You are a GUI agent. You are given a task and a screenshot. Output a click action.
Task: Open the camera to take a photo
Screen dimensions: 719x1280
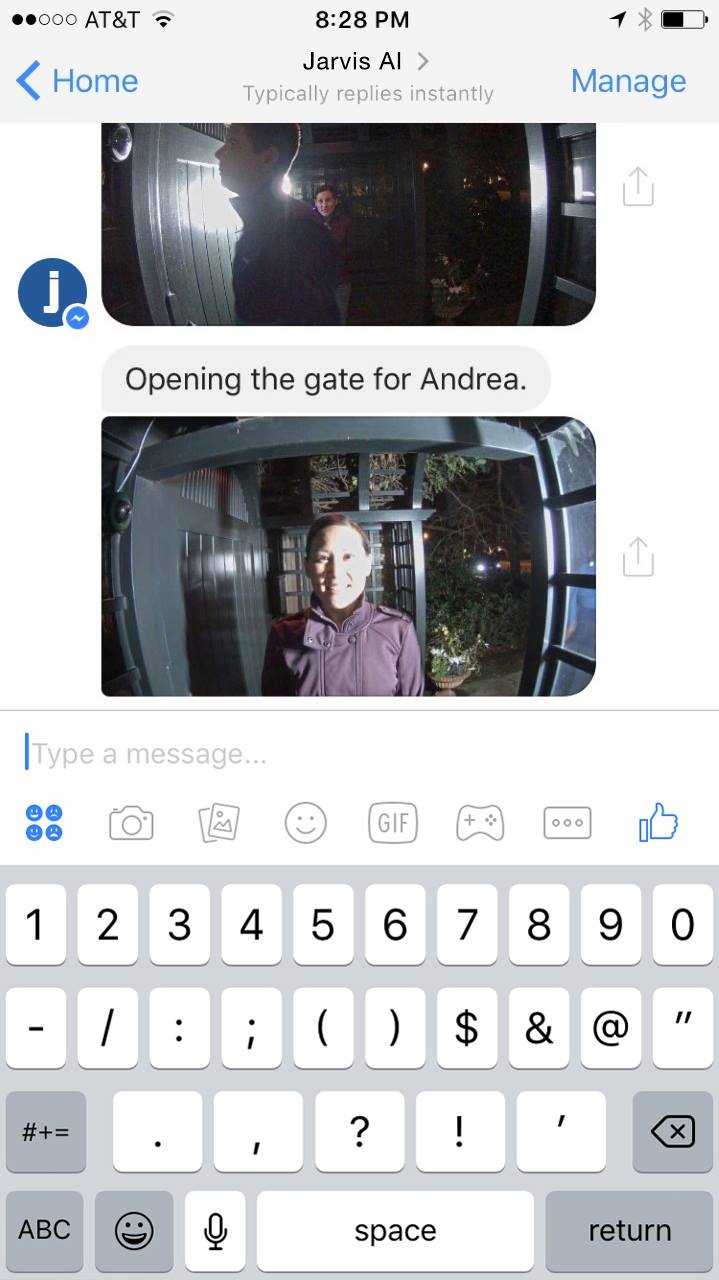(x=131, y=823)
